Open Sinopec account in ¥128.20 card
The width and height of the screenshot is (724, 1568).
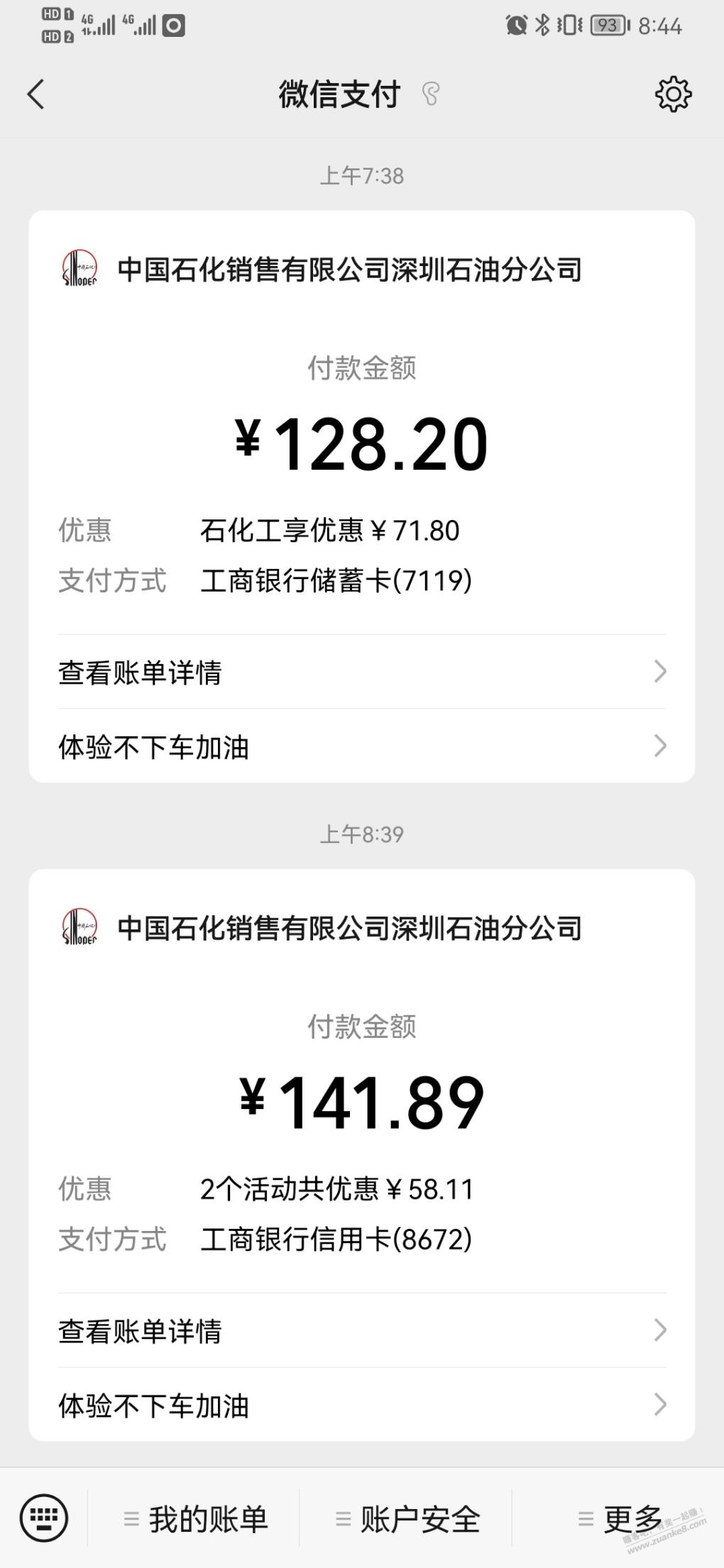[323, 270]
